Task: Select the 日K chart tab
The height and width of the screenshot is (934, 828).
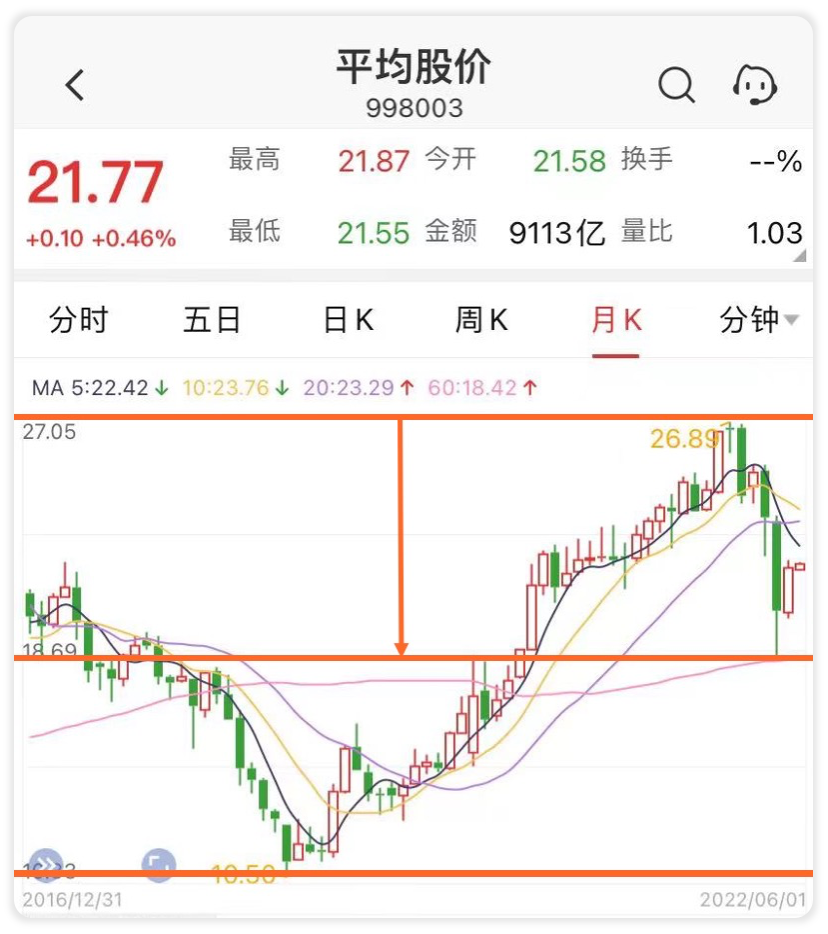Action: pyautogui.click(x=348, y=320)
